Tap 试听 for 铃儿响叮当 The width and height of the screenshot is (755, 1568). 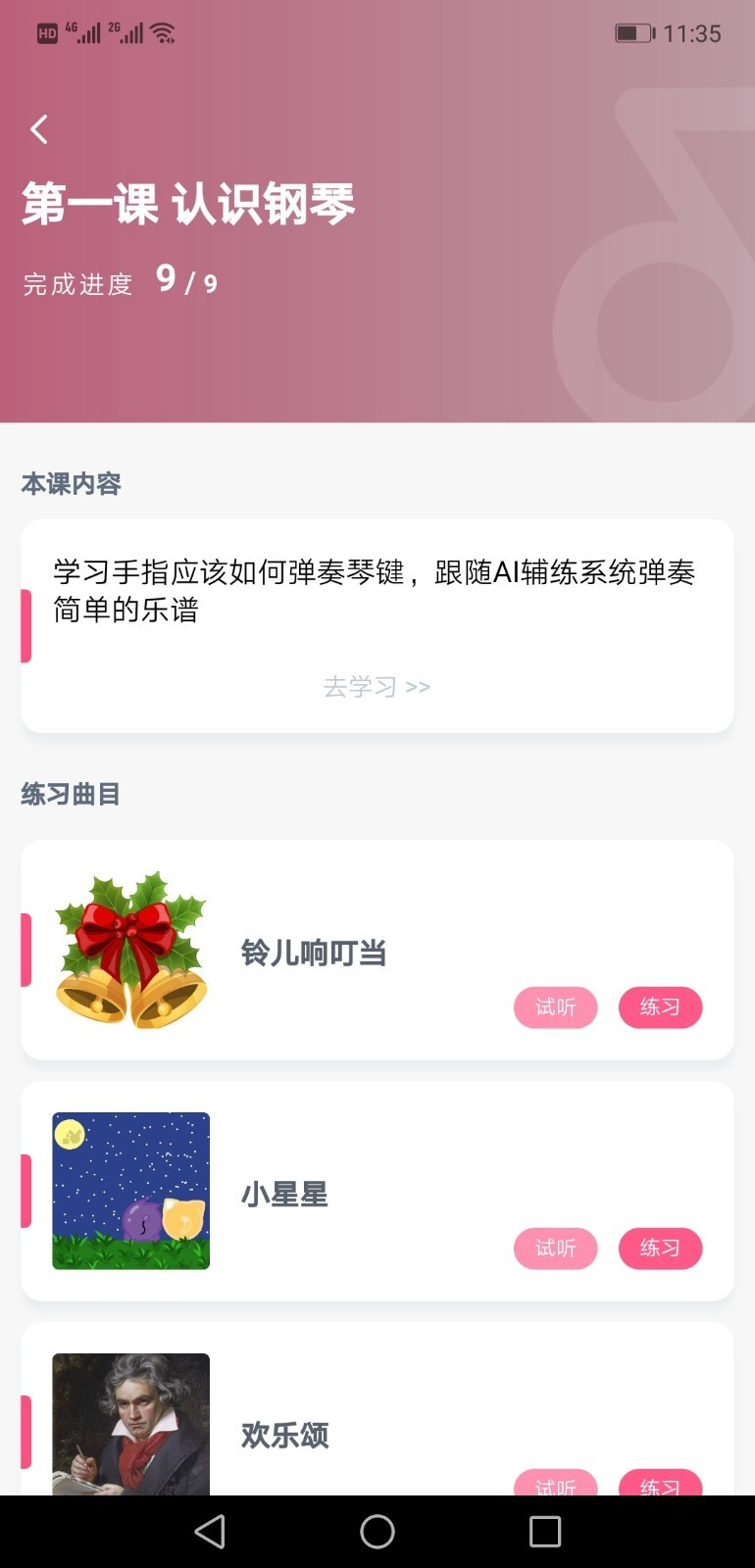[555, 1007]
